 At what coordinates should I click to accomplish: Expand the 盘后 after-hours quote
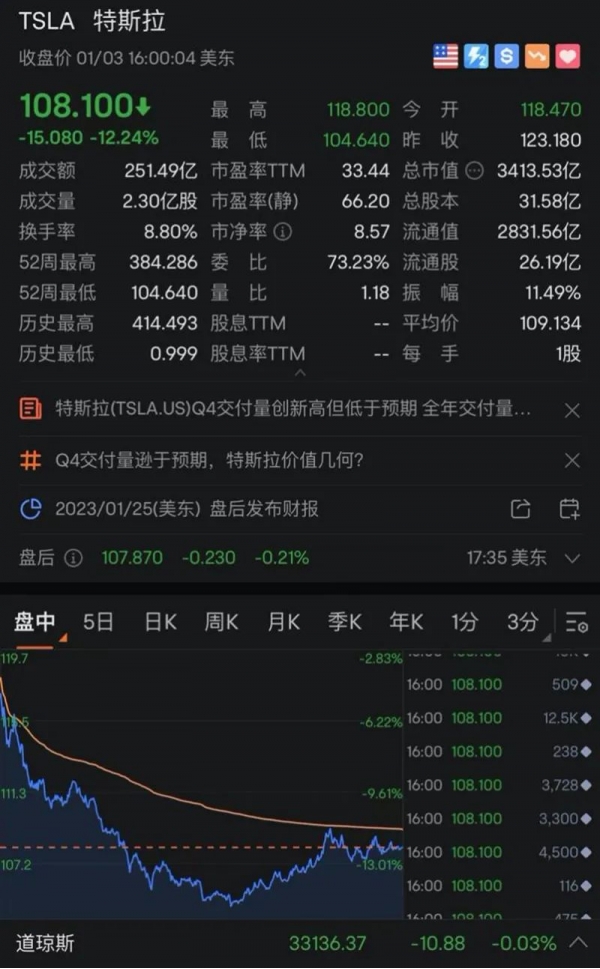572,559
